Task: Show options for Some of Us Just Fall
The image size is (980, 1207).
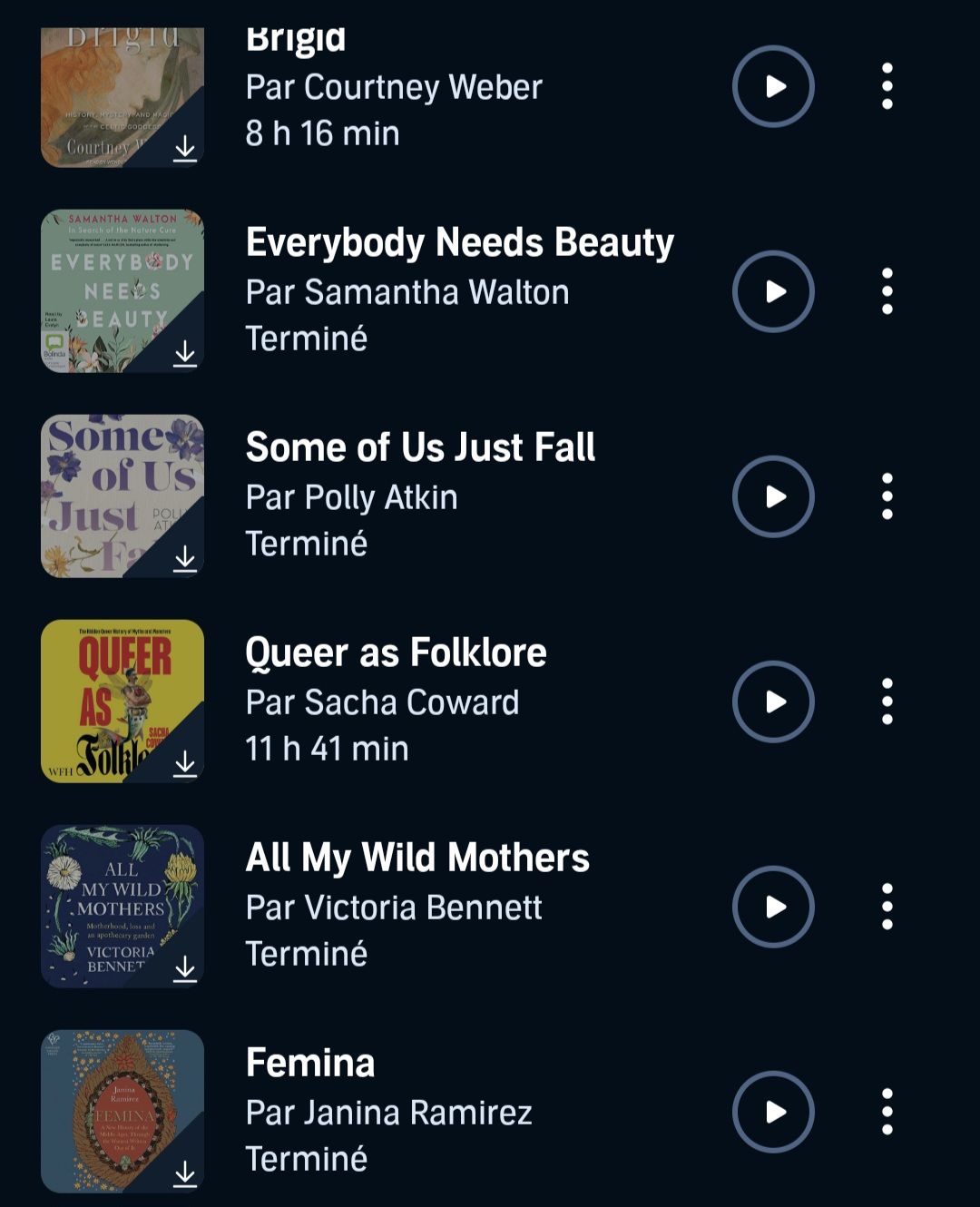Action: 887,496
